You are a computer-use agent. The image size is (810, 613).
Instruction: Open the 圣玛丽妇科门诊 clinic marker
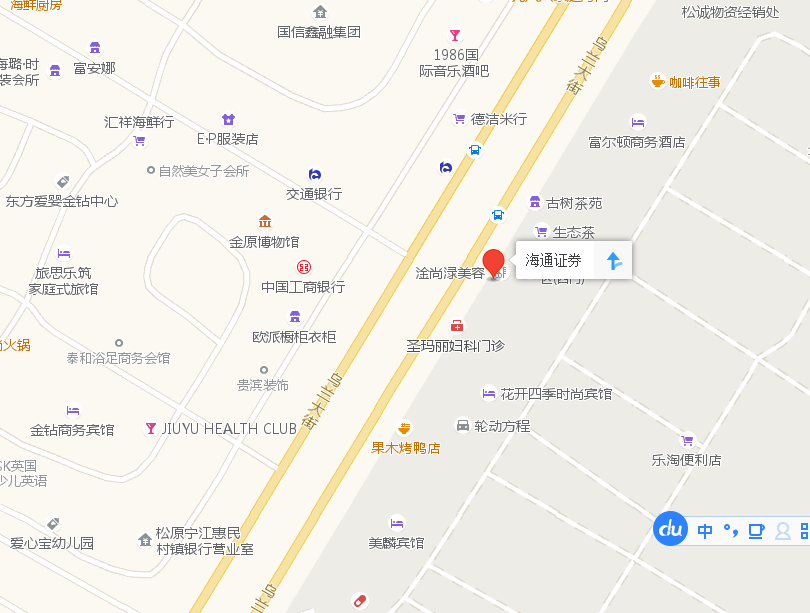[457, 326]
